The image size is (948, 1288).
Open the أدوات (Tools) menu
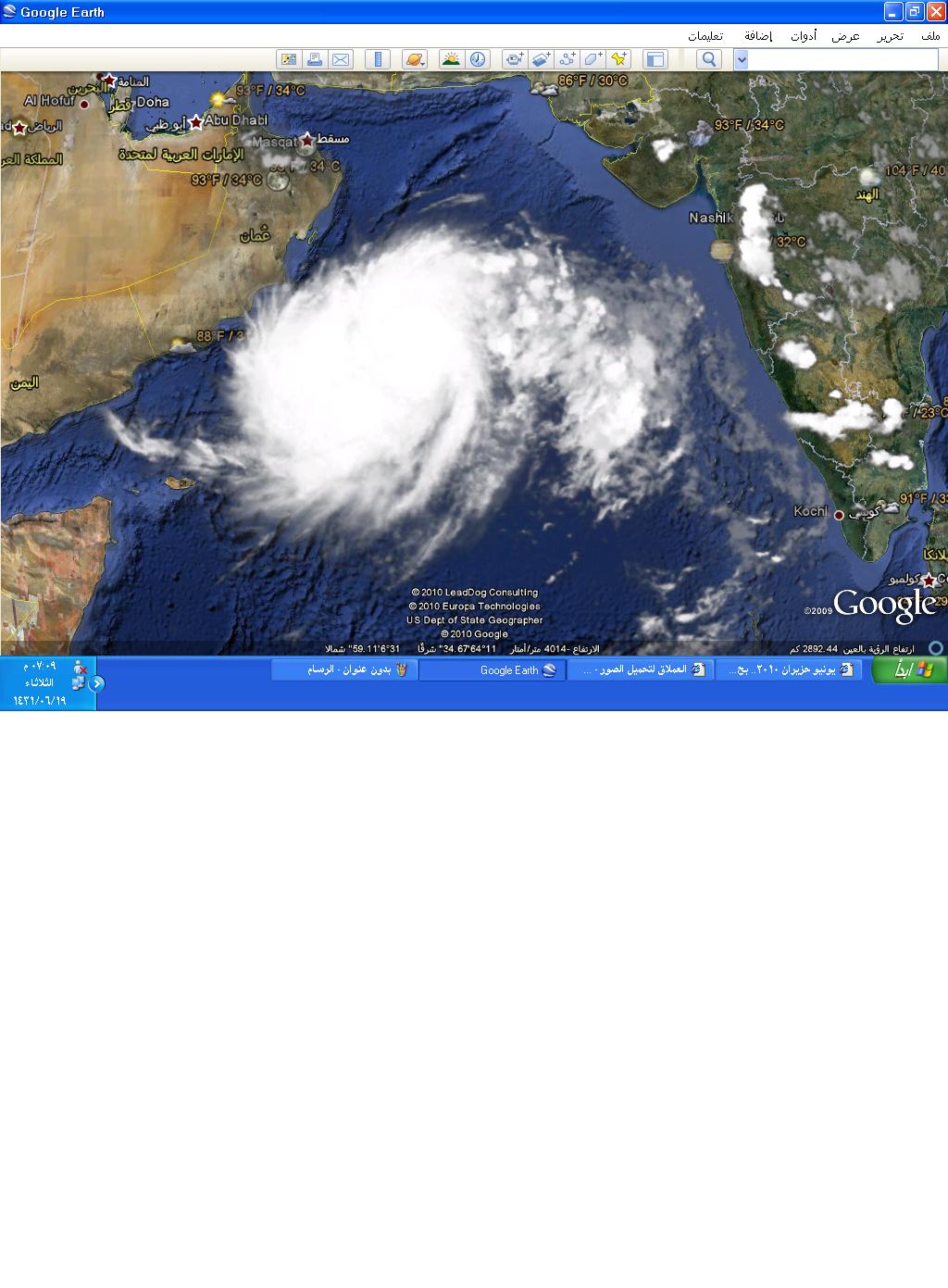click(803, 36)
